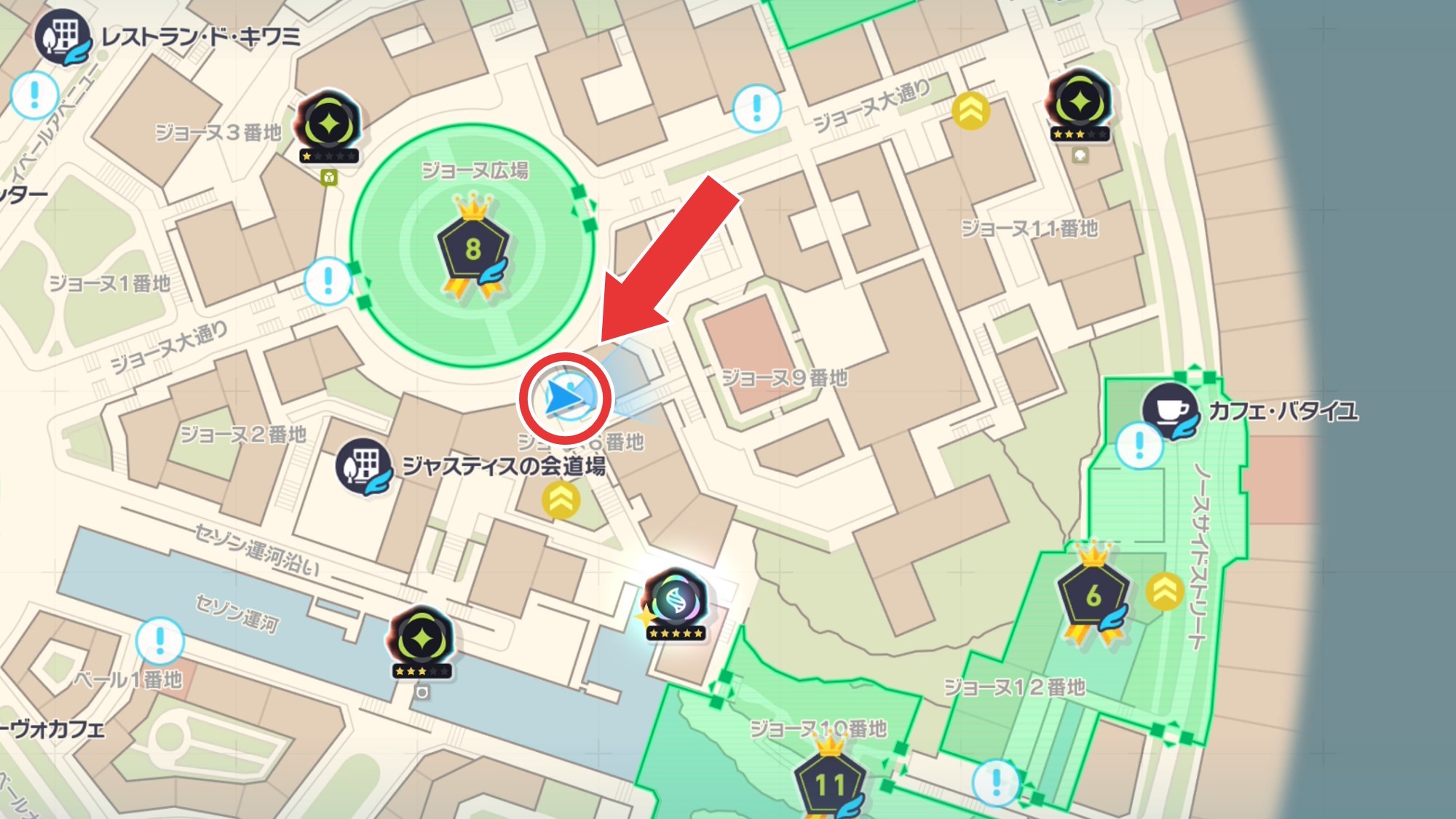Select the Wild Zone 6 badge
Screen dimensions: 1456x819
pos(1093,596)
